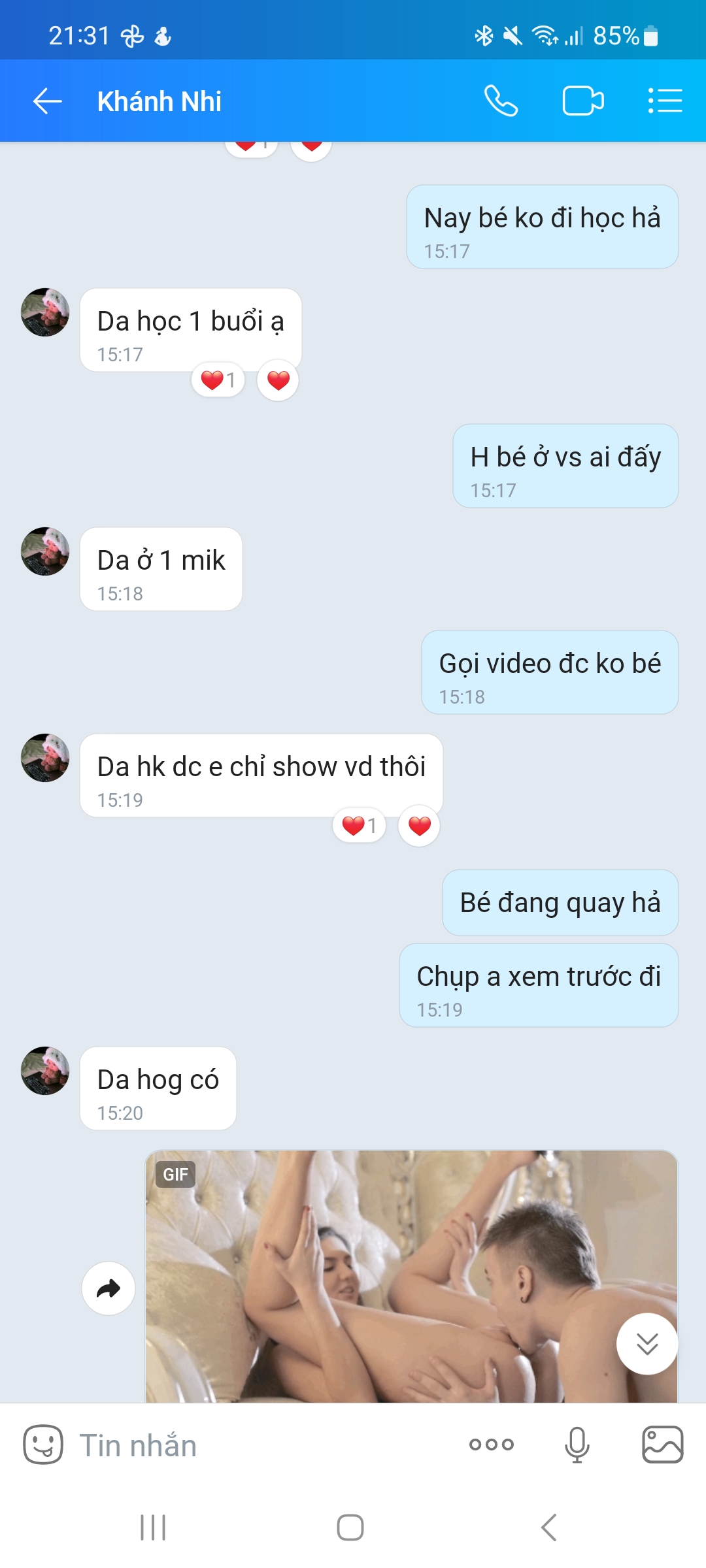Screen dimensions: 706x1568
Task: Focus the "Tin nhắn" message field
Action: click(x=261, y=1445)
